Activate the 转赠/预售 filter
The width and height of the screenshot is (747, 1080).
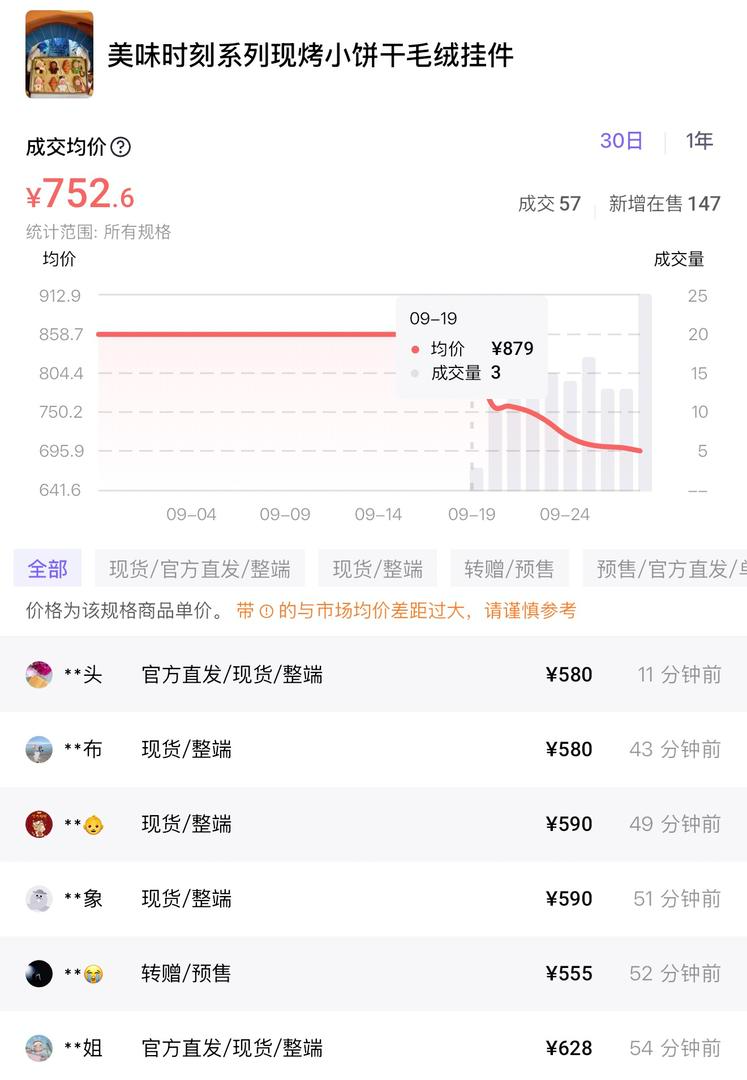tap(509, 568)
